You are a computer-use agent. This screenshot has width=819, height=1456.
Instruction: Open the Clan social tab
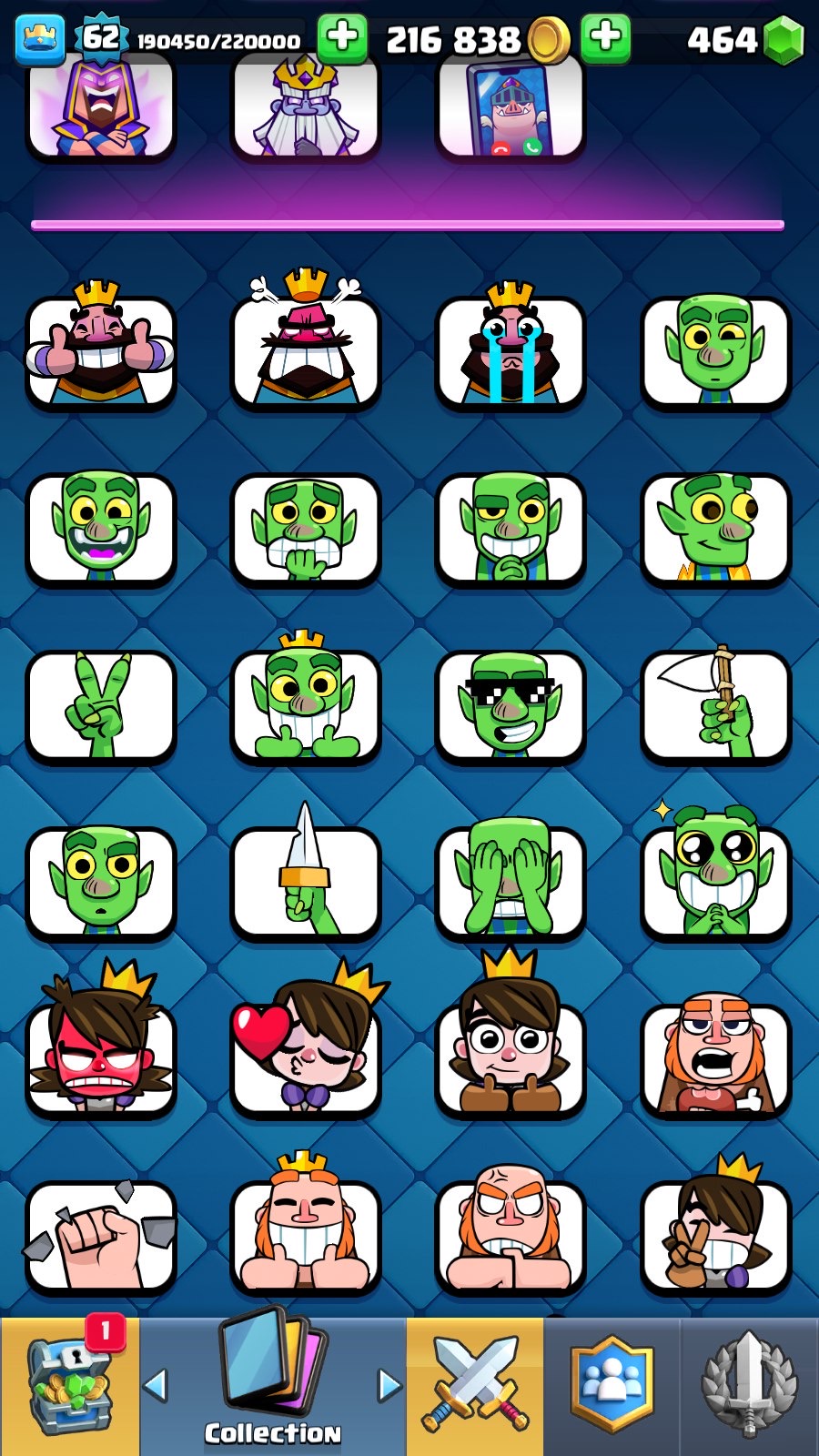(612, 1386)
